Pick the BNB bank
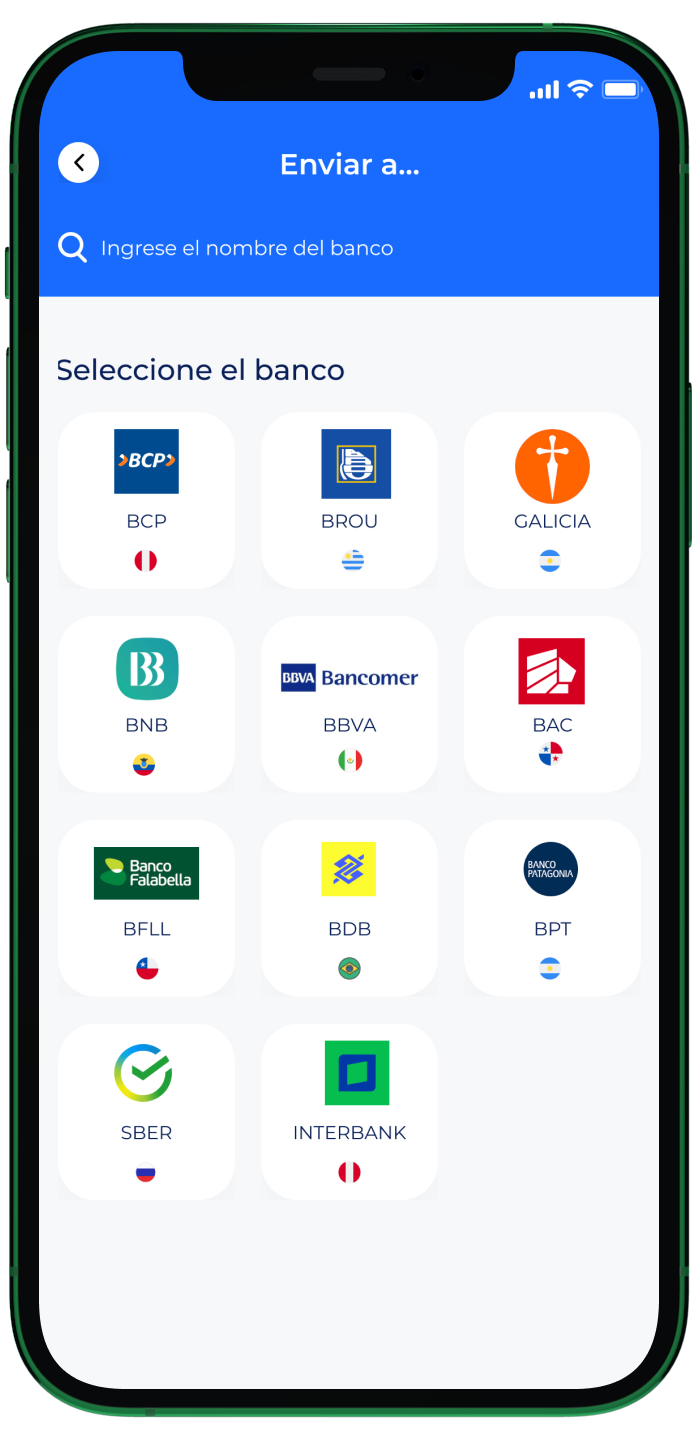The image size is (696, 1440). point(146,704)
